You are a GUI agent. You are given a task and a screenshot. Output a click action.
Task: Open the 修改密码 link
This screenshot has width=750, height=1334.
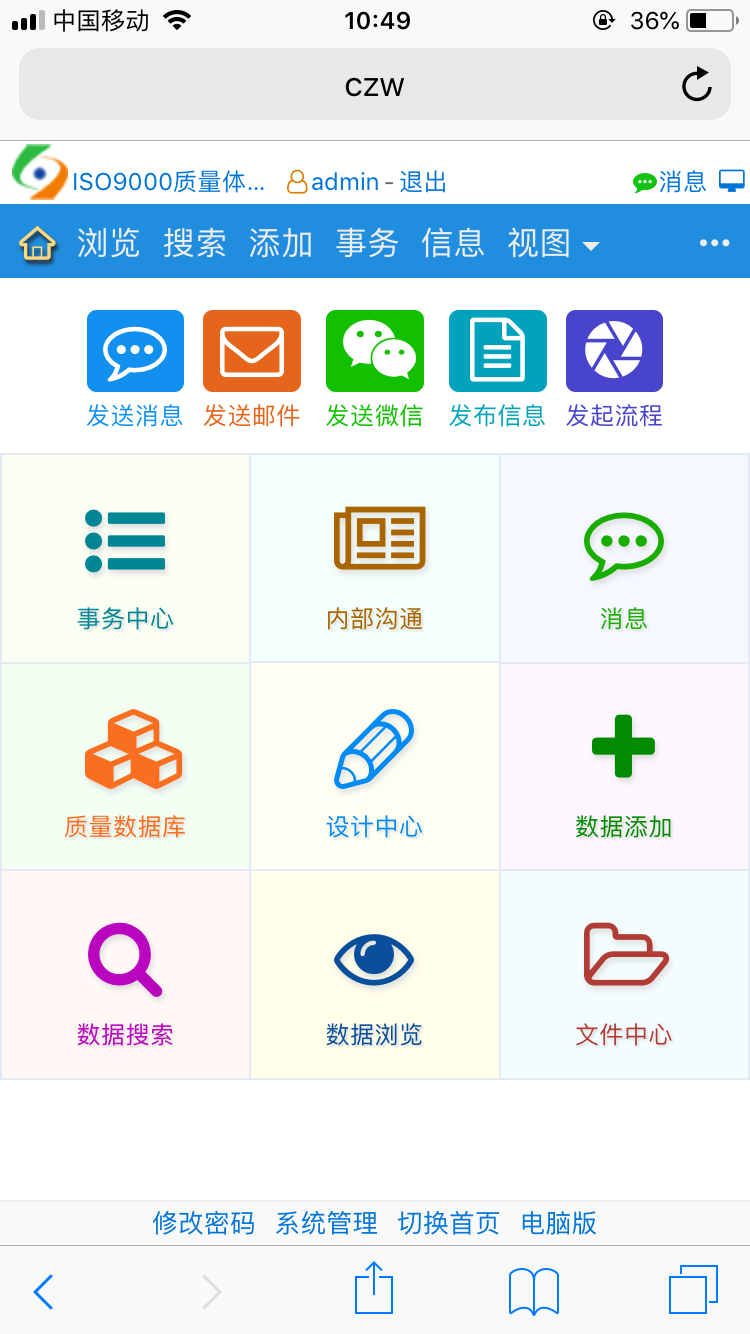[204, 1223]
